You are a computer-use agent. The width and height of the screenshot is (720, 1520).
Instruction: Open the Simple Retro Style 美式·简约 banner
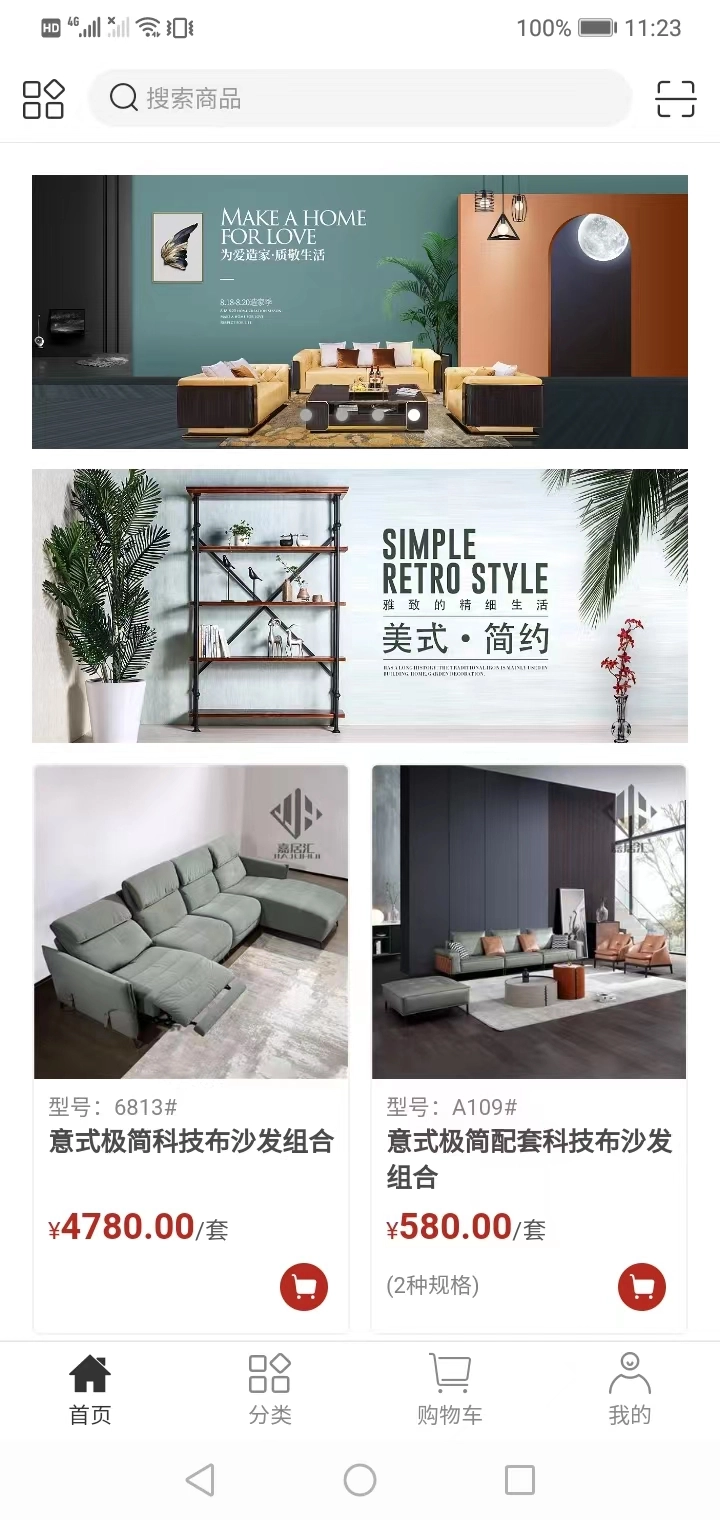(x=360, y=606)
